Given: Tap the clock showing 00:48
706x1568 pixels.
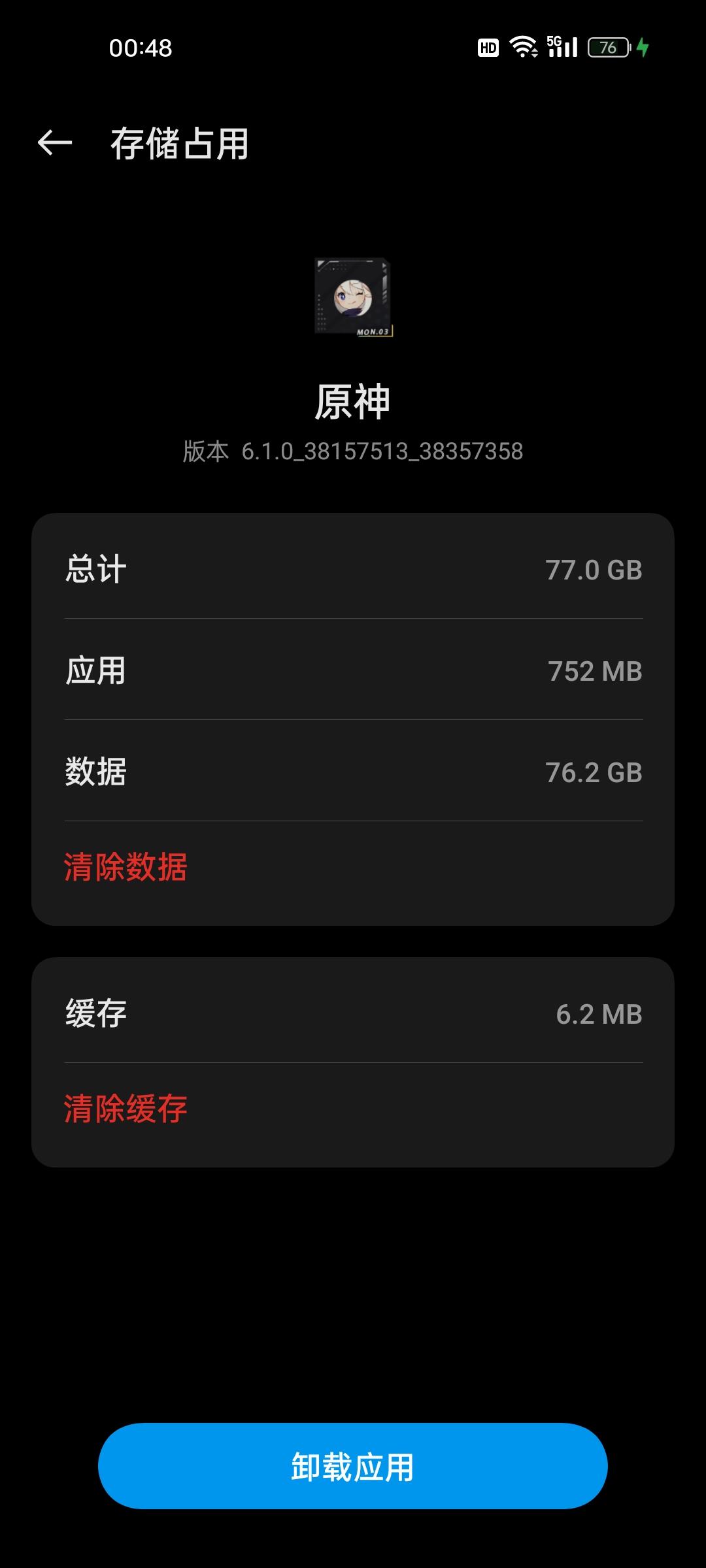Looking at the screenshot, I should [140, 49].
